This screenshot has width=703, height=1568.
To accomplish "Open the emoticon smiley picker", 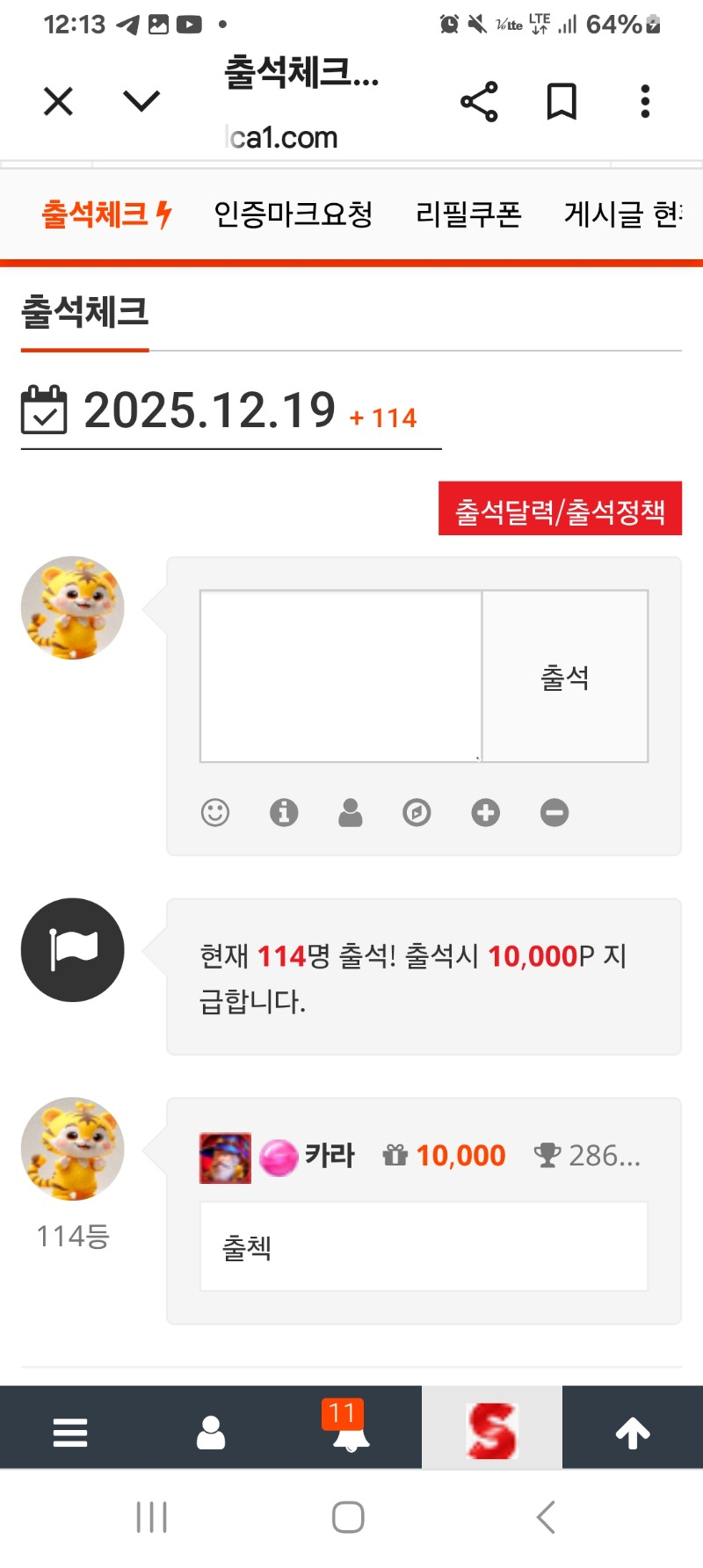I will pos(215,812).
